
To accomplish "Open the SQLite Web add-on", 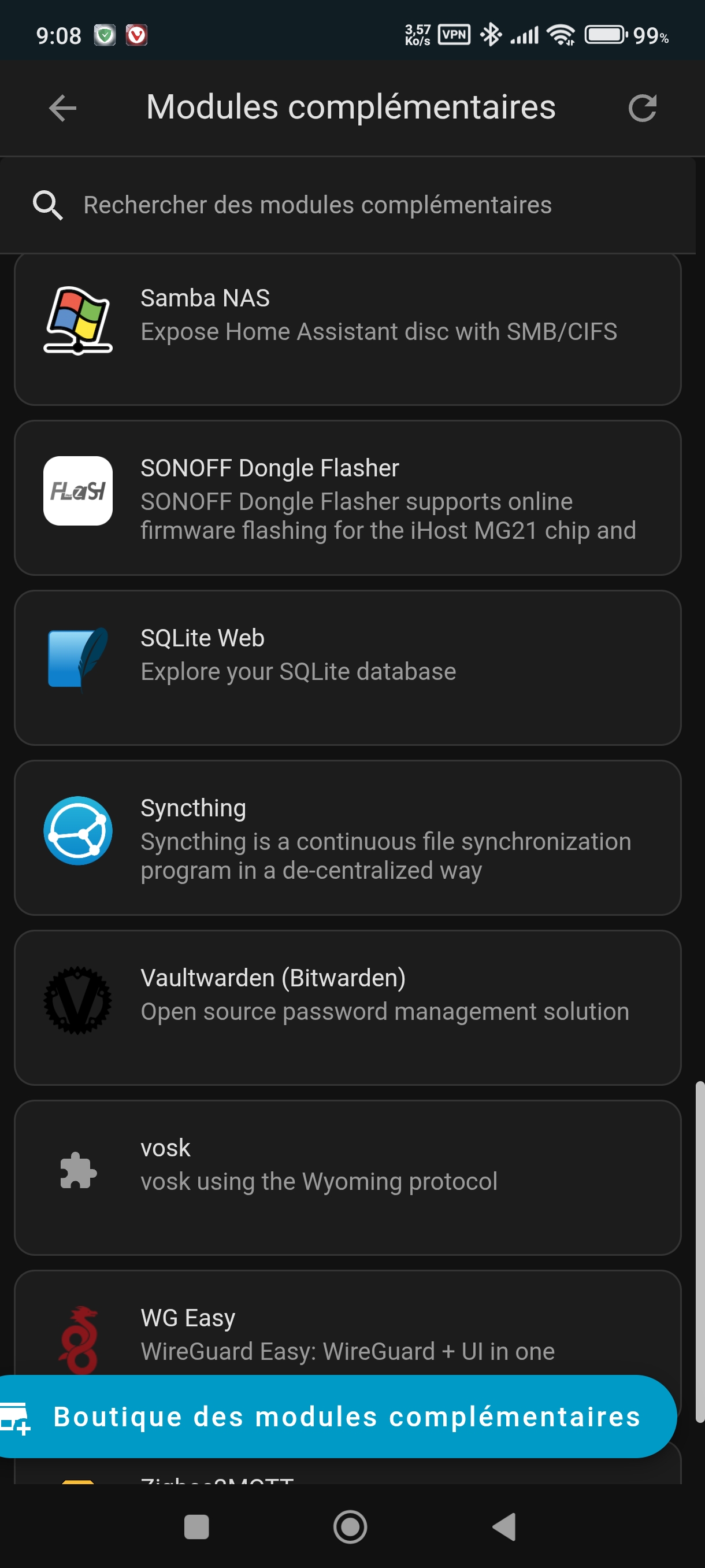I will [x=347, y=668].
